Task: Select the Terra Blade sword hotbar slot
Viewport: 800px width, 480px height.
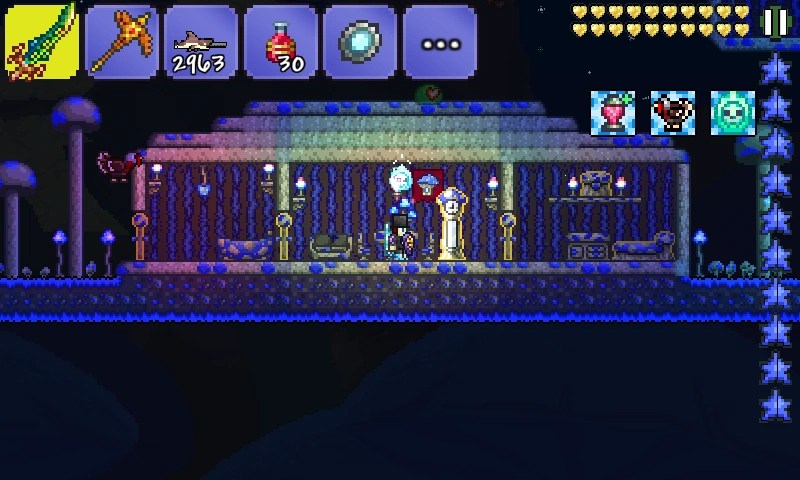Action: (42, 42)
